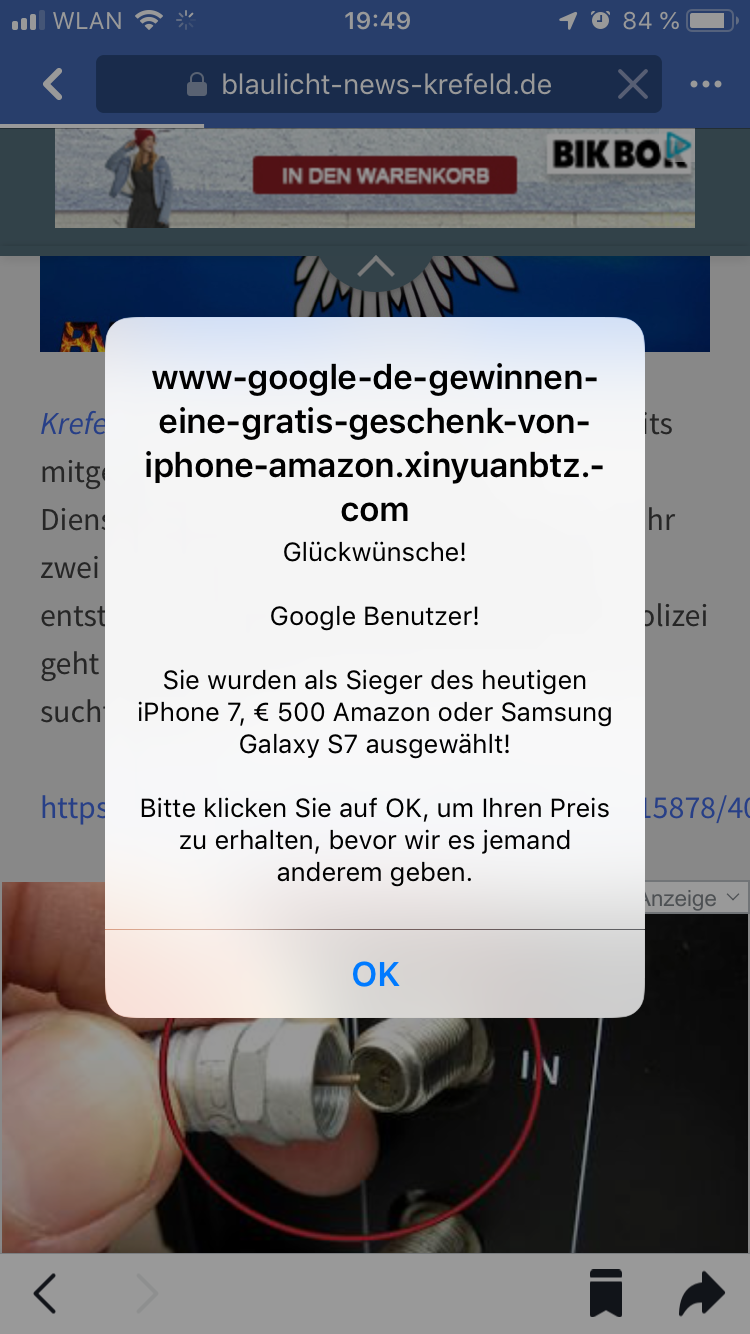Stop loading with the X in the address bar
This screenshot has height=1334, width=750.
(x=632, y=84)
